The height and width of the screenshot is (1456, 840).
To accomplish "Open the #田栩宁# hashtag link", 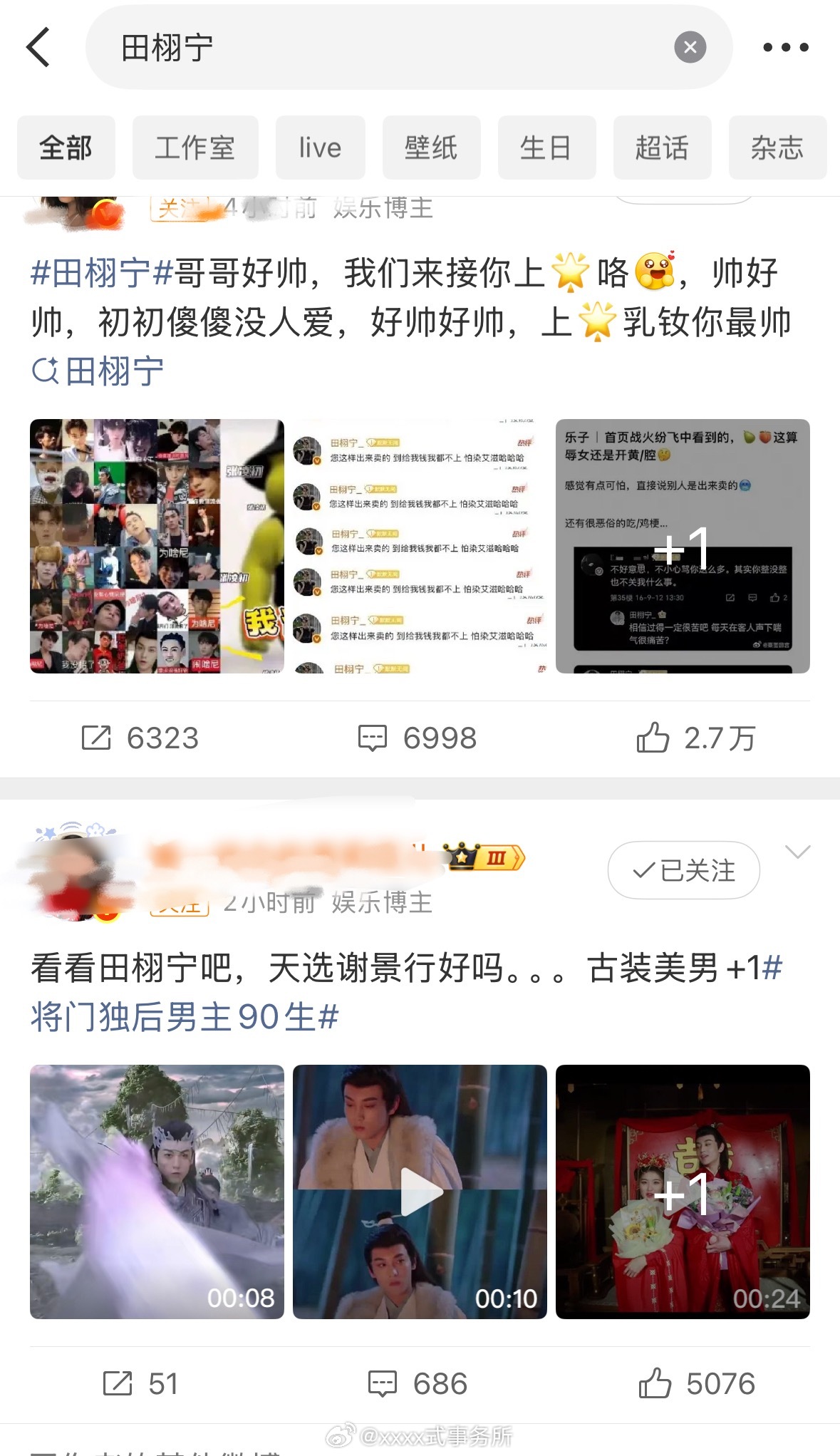I will coord(103,273).
